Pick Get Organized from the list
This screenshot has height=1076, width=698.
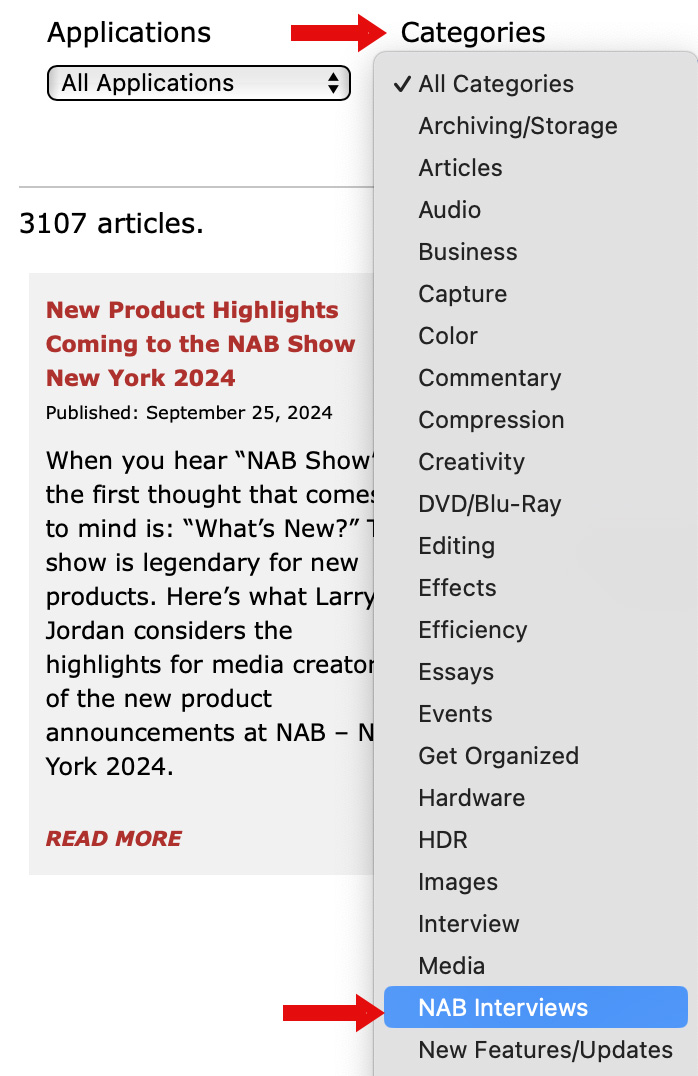[x=498, y=756]
